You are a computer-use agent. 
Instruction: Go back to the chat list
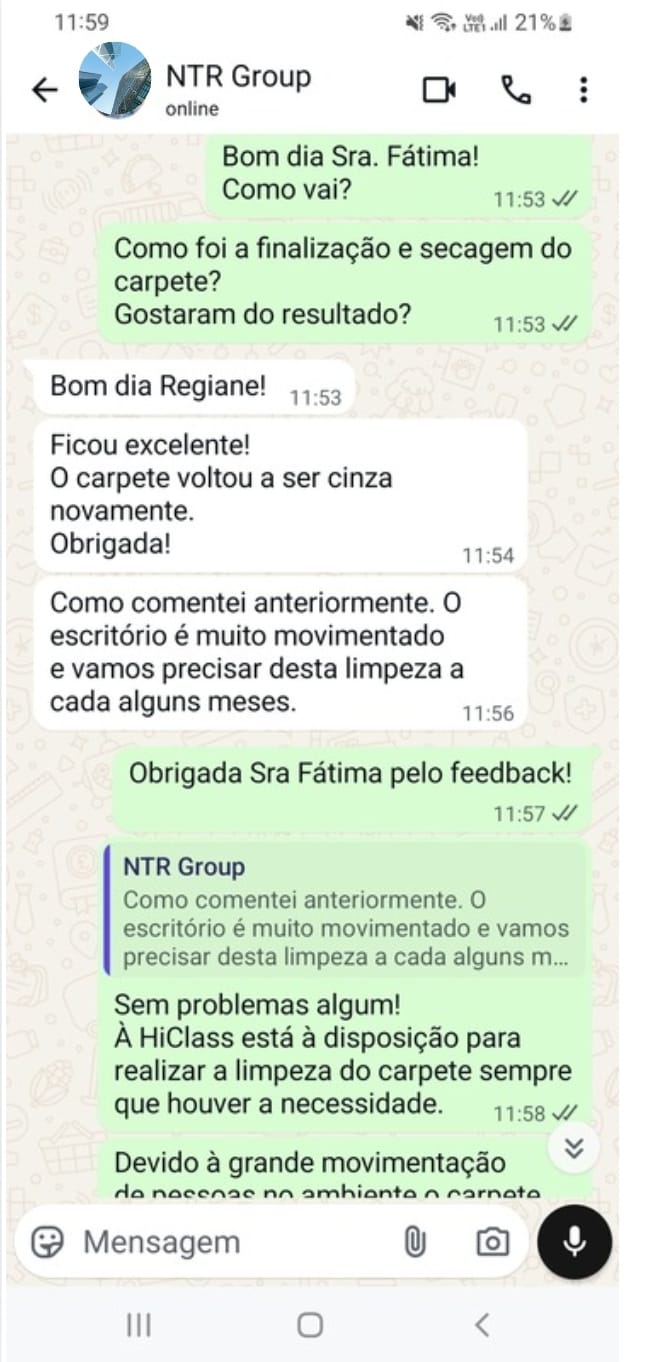point(45,90)
